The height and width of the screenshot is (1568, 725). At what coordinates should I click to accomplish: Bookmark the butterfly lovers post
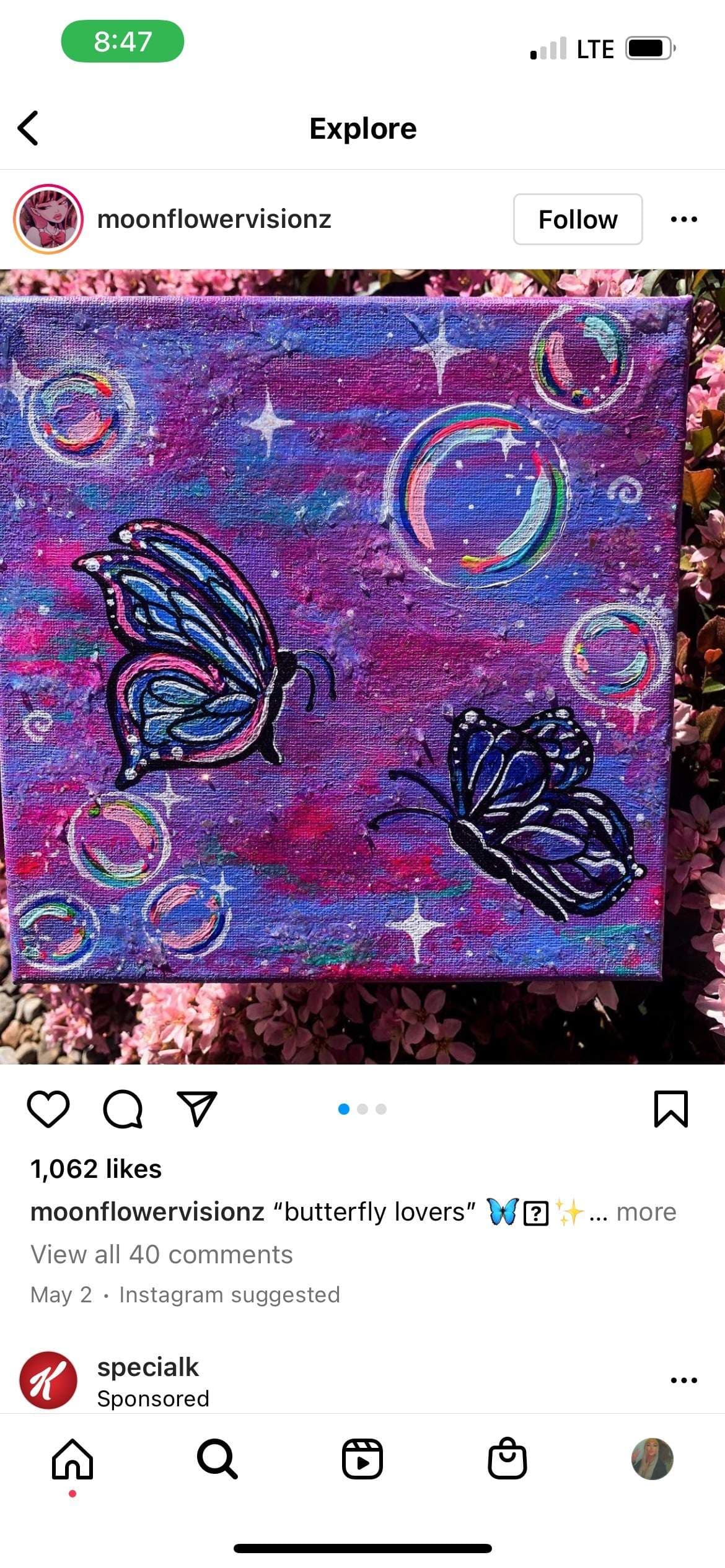(x=671, y=1109)
